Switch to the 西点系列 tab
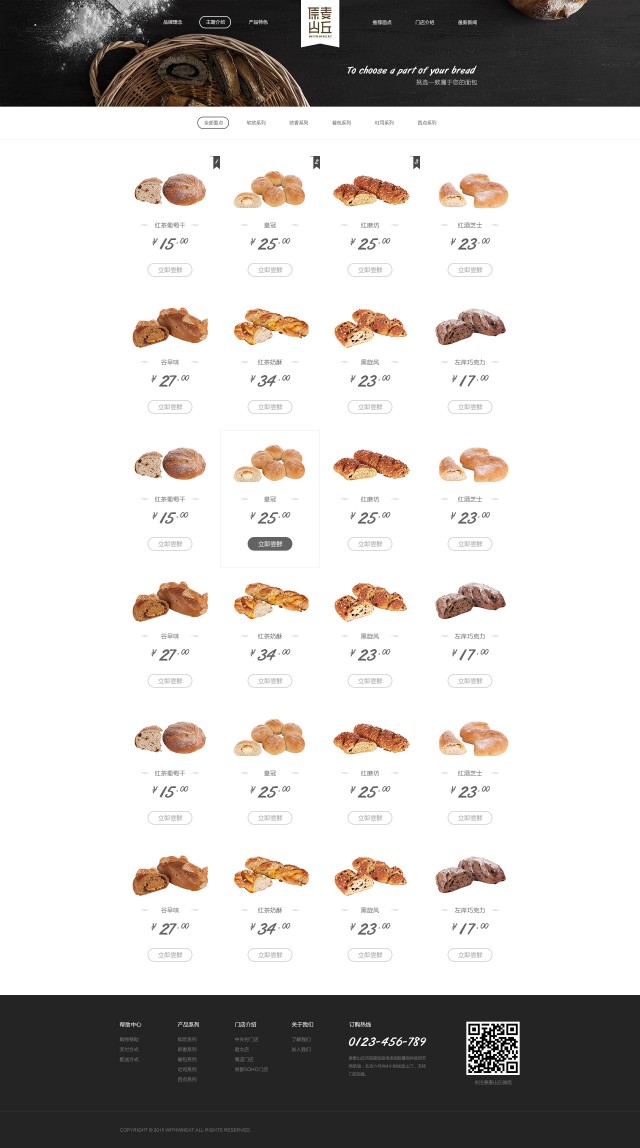This screenshot has height=1148, width=640. tap(427, 122)
